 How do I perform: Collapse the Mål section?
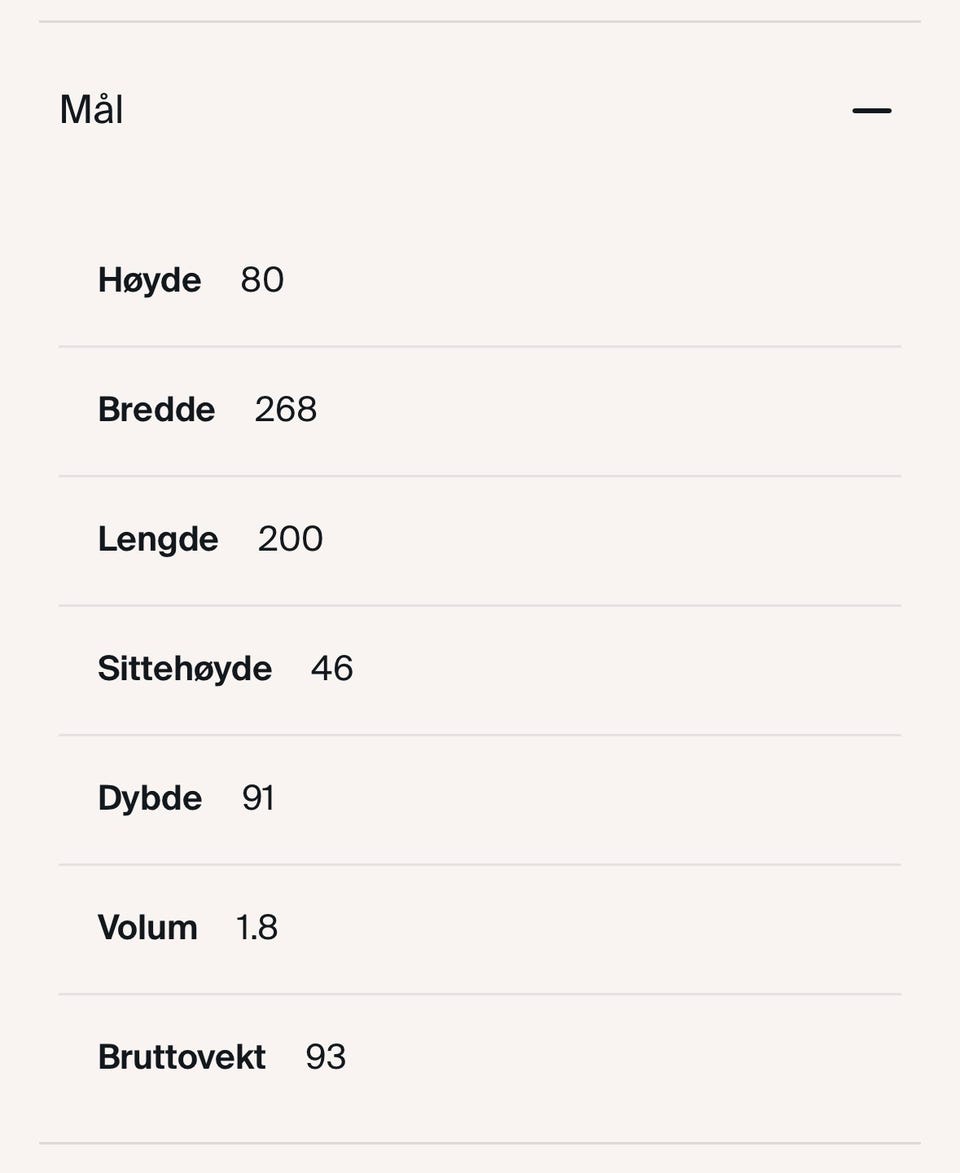[x=871, y=110]
